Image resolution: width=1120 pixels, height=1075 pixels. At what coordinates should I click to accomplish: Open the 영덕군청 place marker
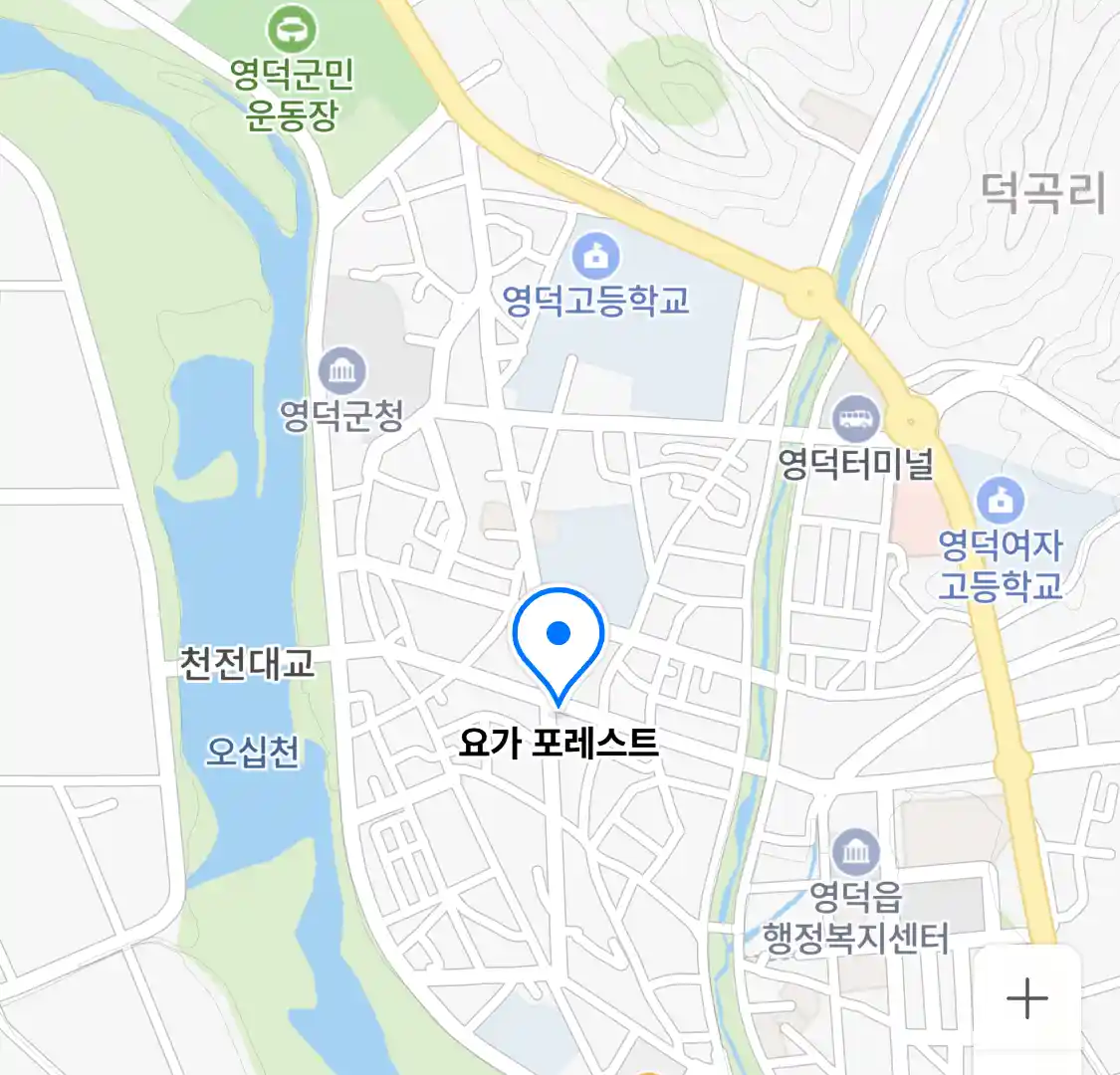(x=342, y=372)
